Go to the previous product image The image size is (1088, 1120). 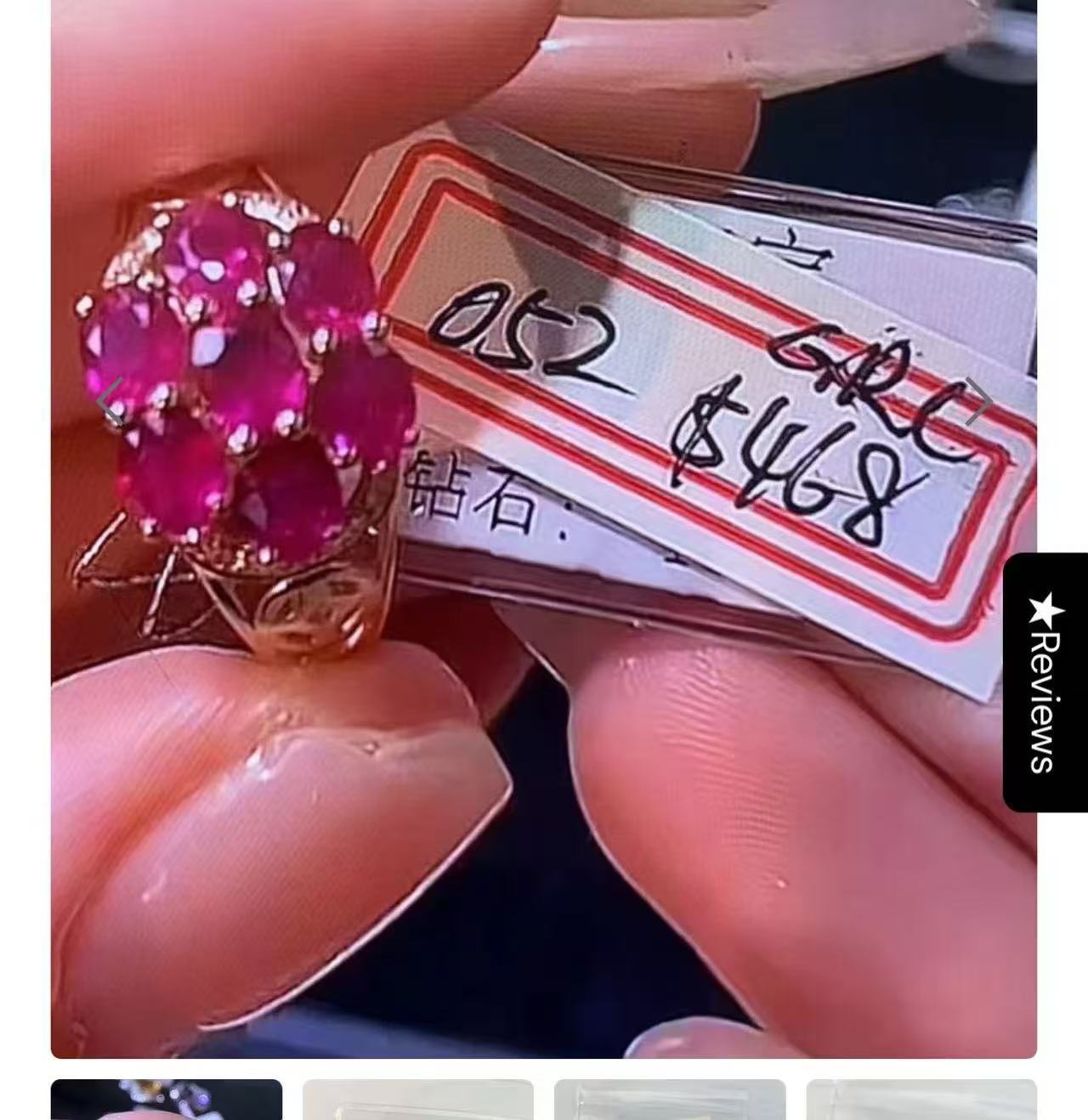(x=110, y=401)
